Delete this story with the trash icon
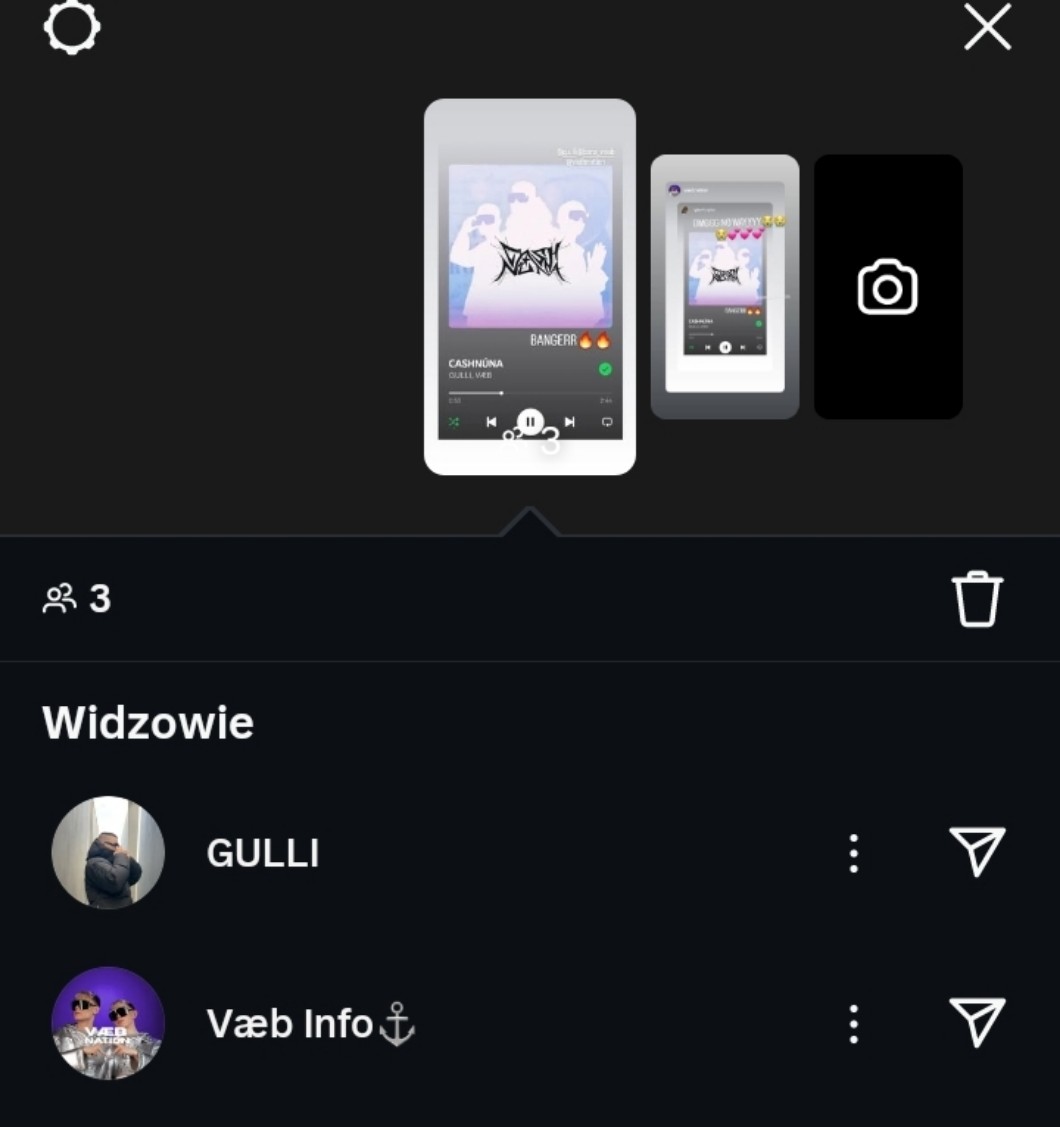This screenshot has height=1127, width=1060. click(x=976, y=599)
